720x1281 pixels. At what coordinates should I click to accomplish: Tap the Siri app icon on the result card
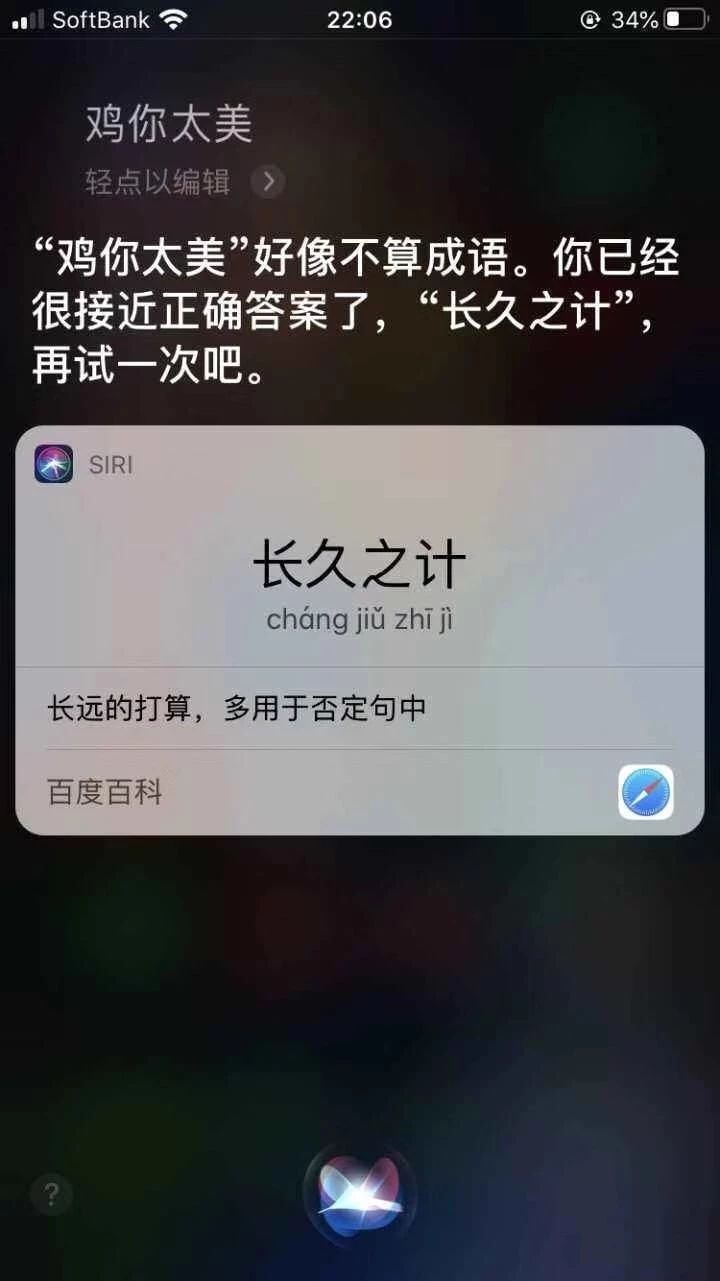tap(54, 464)
